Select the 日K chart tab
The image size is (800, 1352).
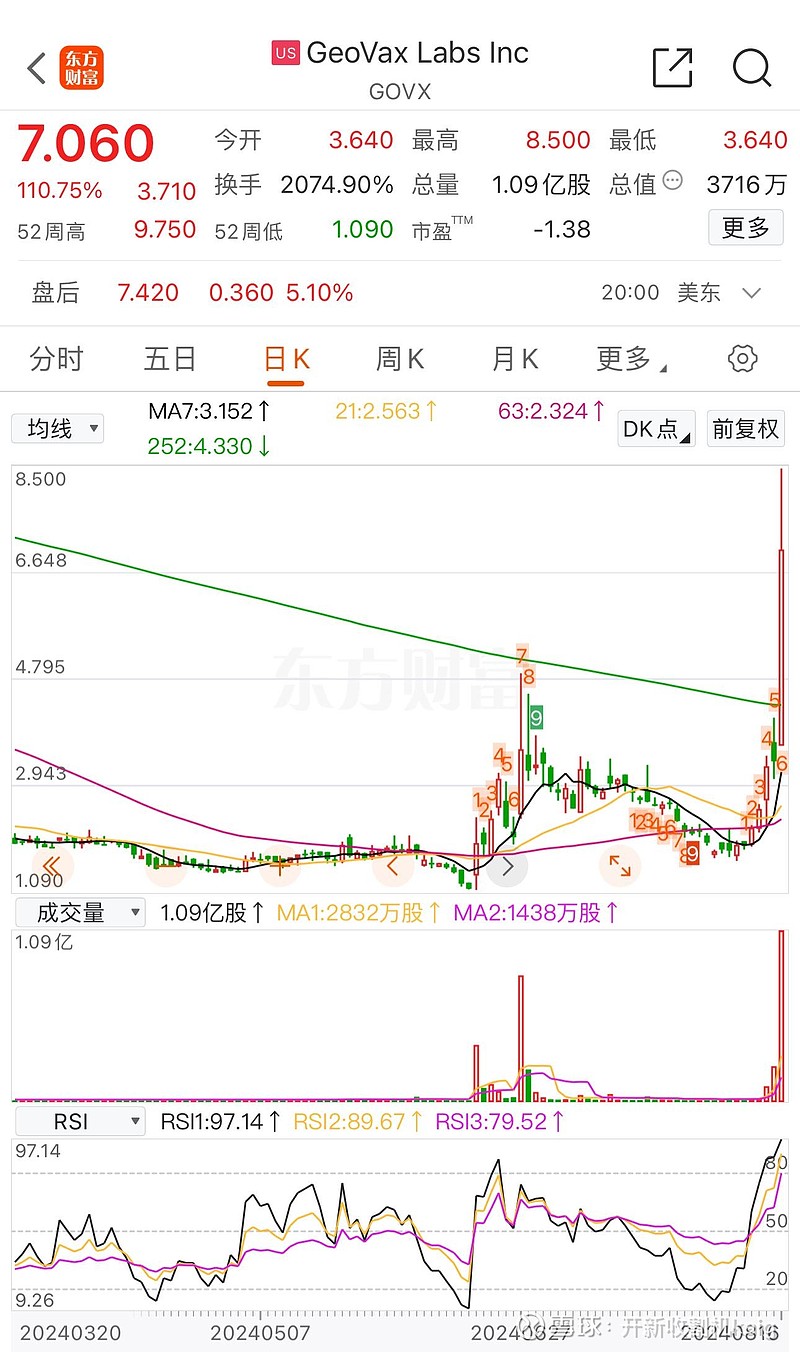click(x=286, y=359)
